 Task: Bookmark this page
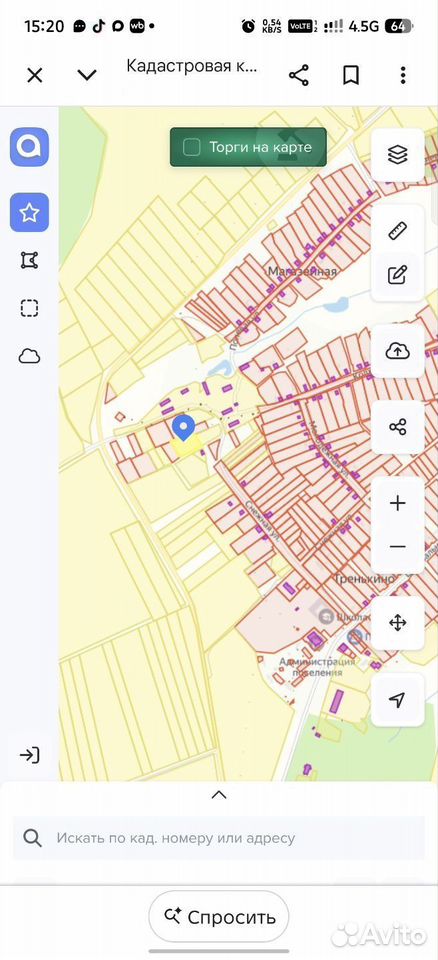click(x=350, y=76)
